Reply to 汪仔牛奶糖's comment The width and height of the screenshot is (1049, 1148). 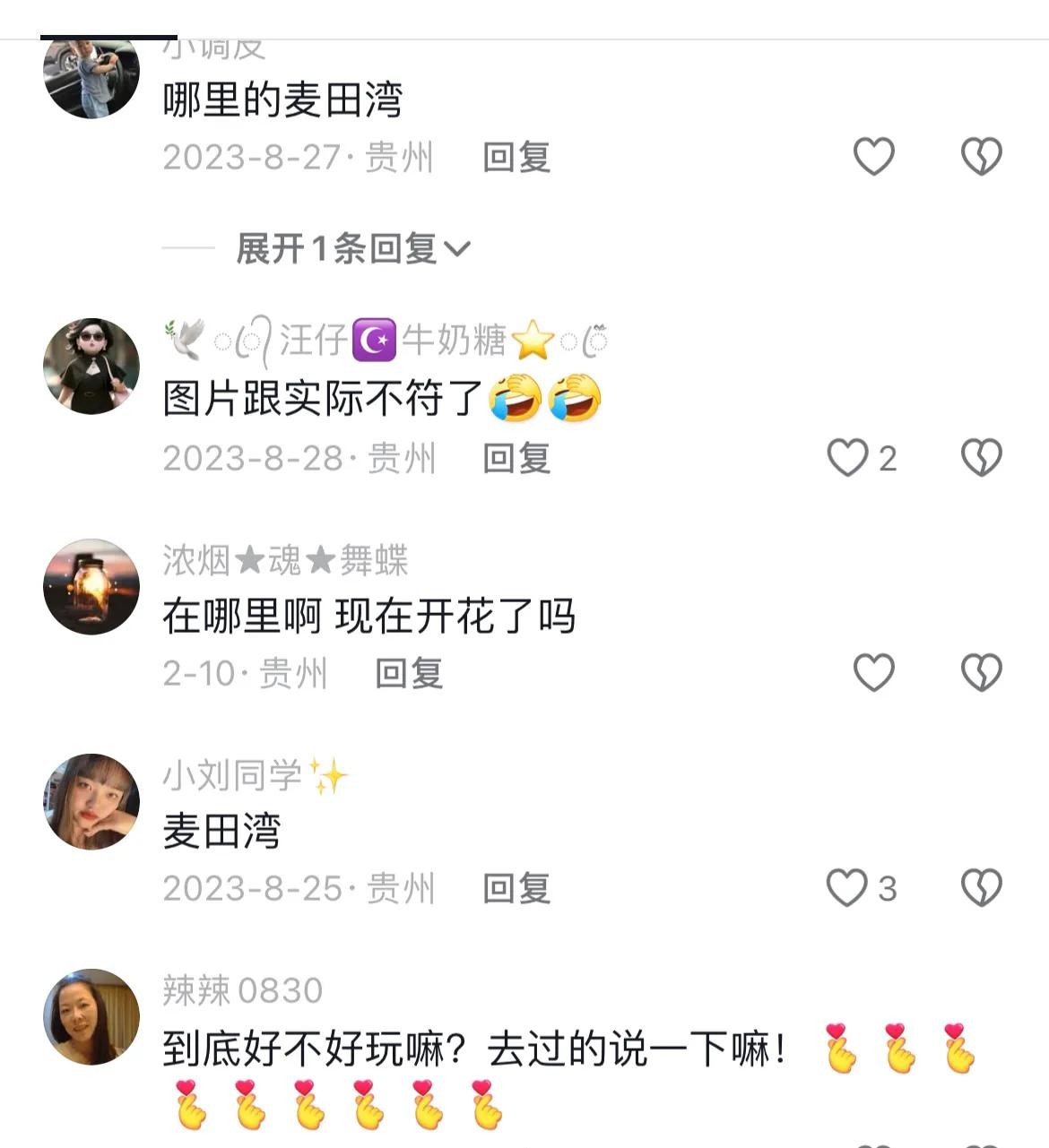point(516,459)
